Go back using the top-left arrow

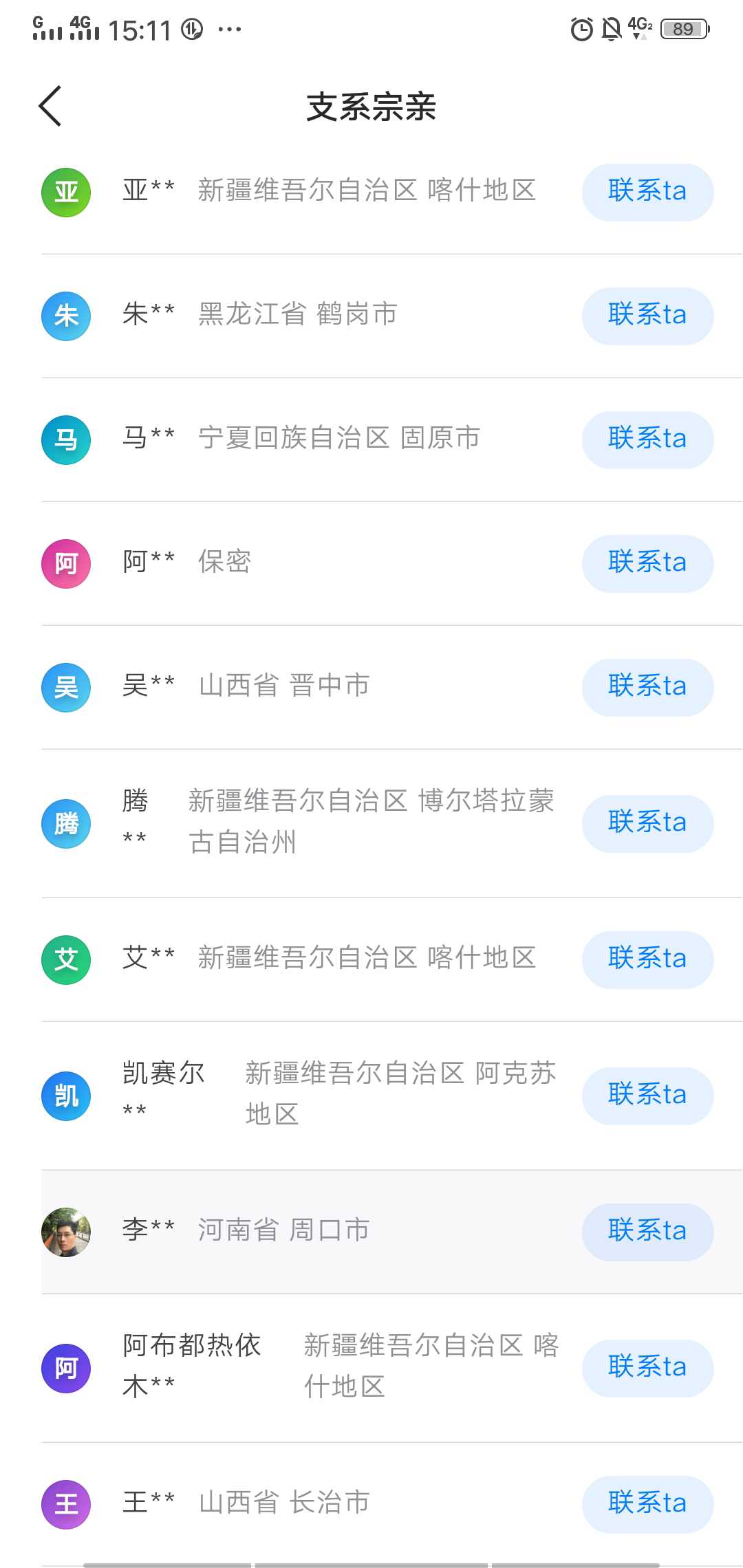50,106
